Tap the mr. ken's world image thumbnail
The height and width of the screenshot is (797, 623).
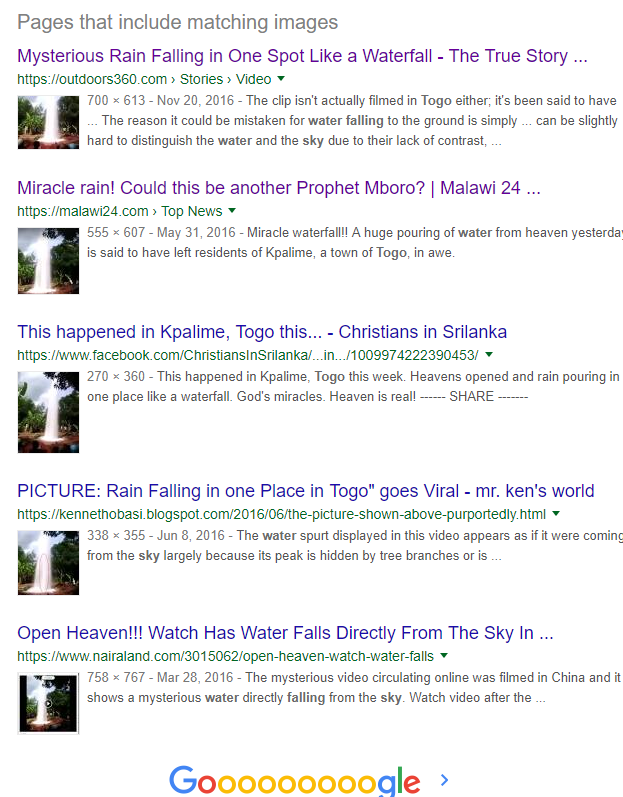48,563
